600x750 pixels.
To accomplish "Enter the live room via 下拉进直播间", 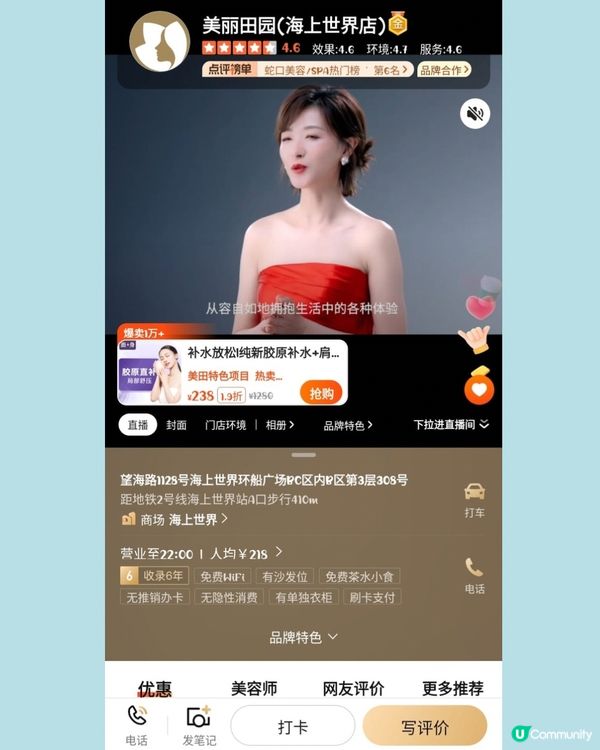I will click(x=451, y=425).
